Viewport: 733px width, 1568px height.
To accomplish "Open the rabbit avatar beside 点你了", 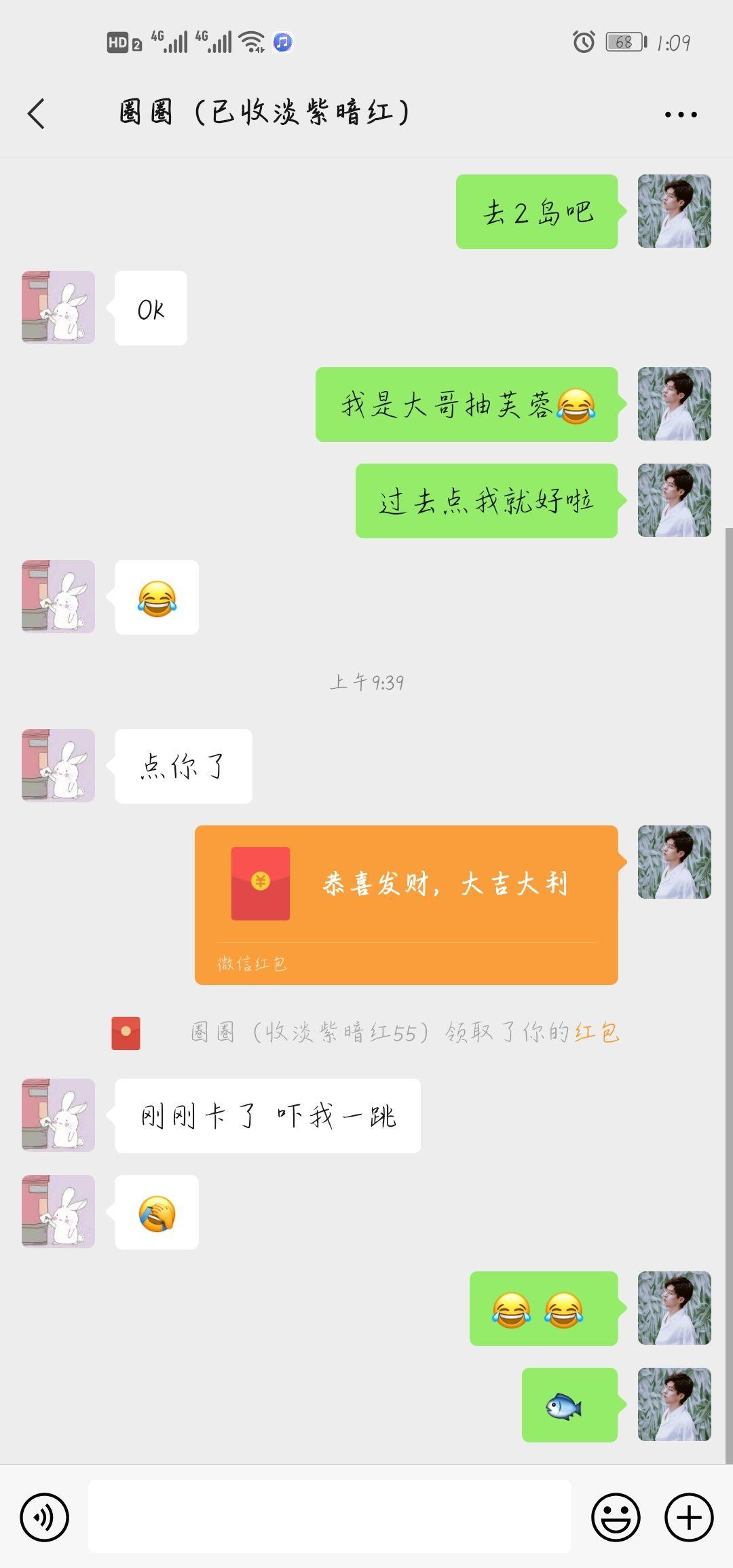I will coord(58,766).
